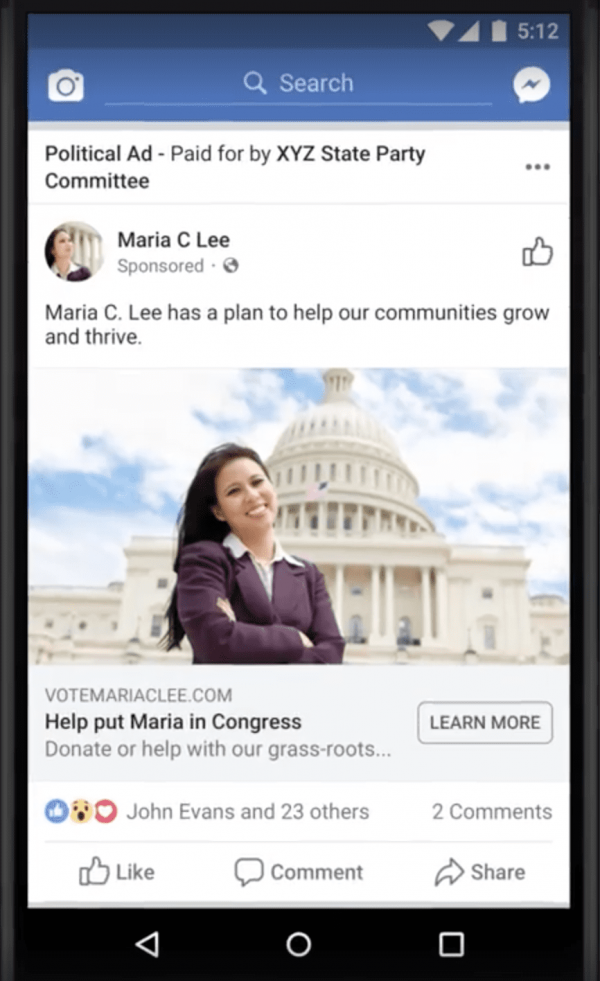
Task: Tap the LEARN MORE button
Action: (x=484, y=722)
